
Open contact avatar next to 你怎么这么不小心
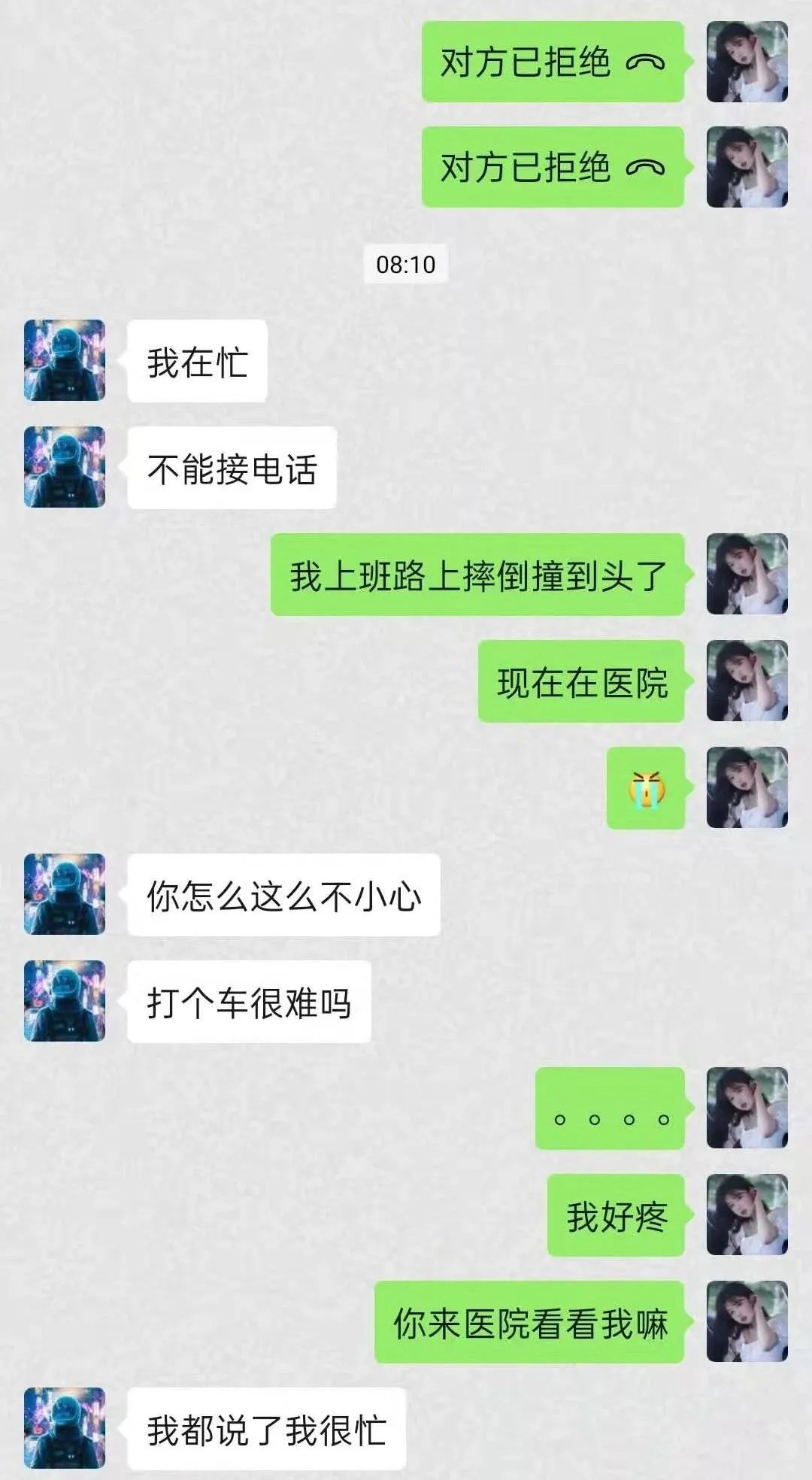point(65,894)
